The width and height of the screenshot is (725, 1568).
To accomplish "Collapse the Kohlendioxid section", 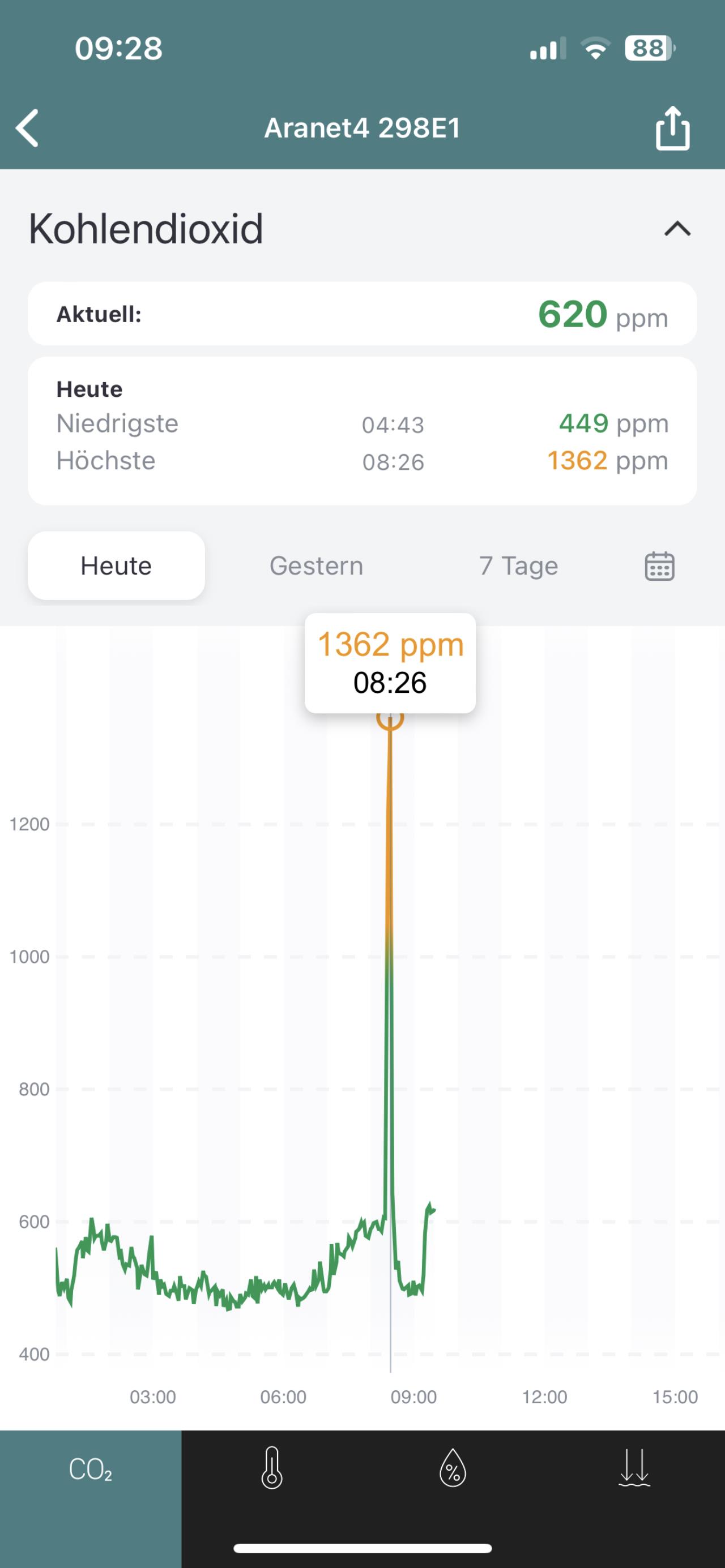I will coord(677,229).
